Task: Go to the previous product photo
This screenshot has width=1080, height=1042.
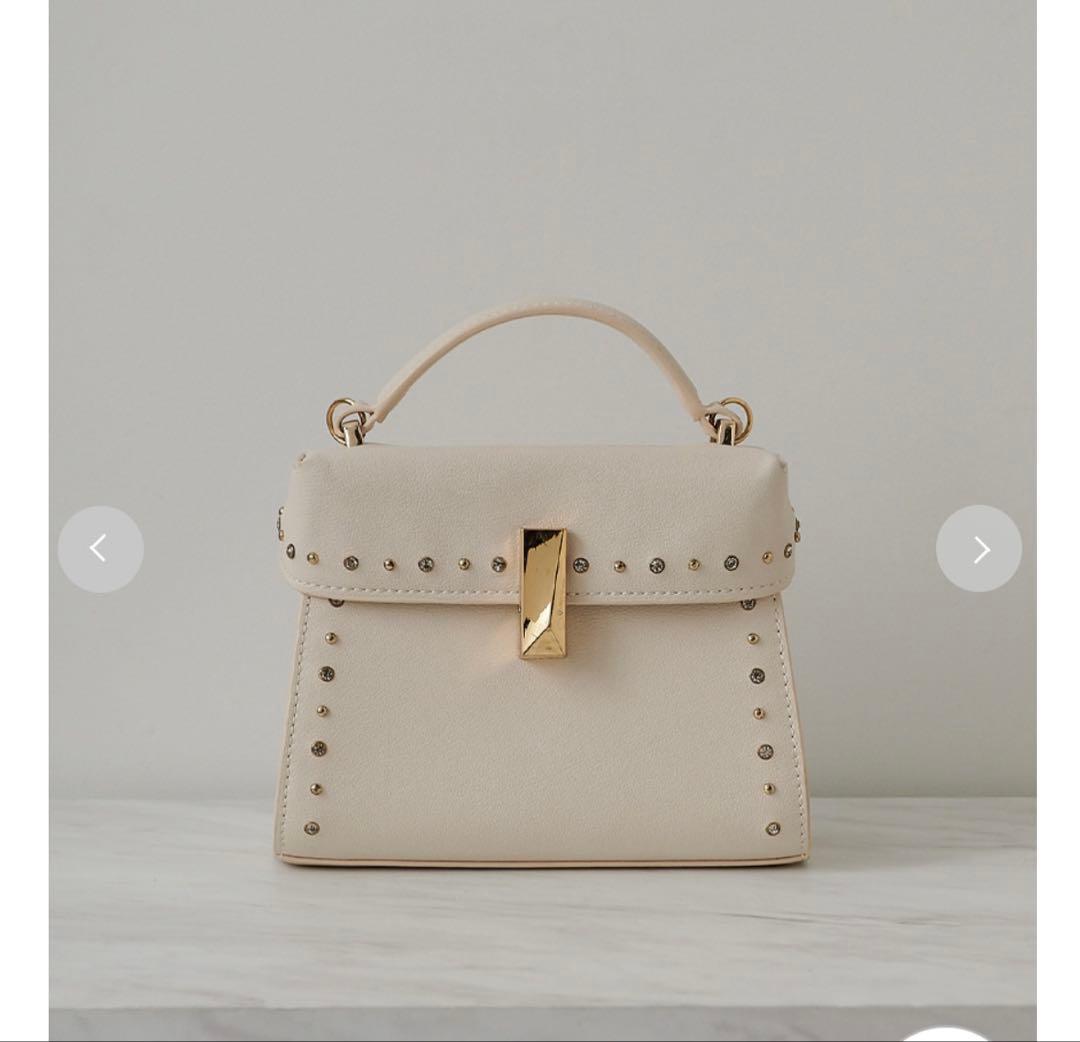Action: [x=100, y=549]
